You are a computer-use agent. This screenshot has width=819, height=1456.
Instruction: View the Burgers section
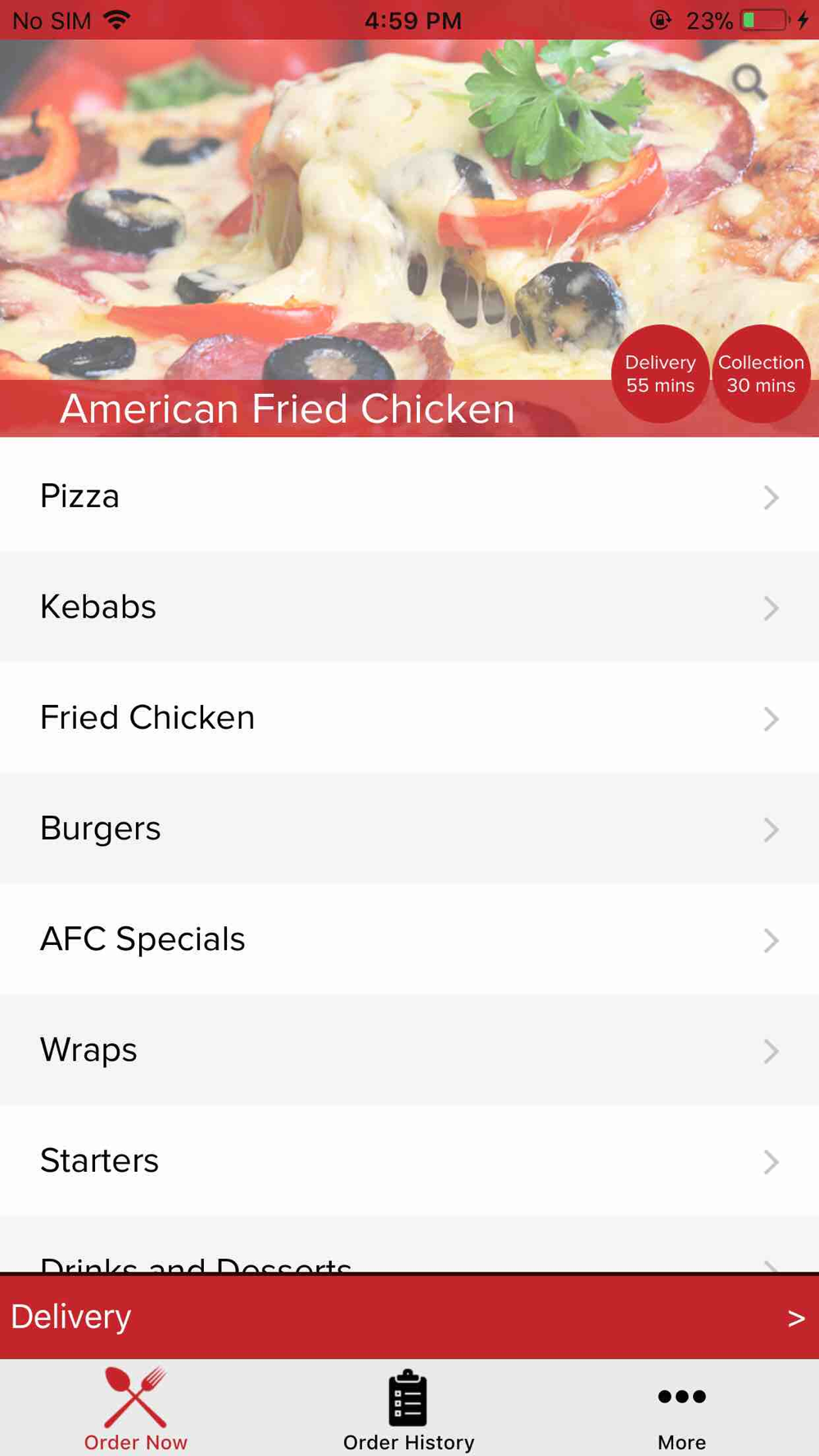[409, 828]
